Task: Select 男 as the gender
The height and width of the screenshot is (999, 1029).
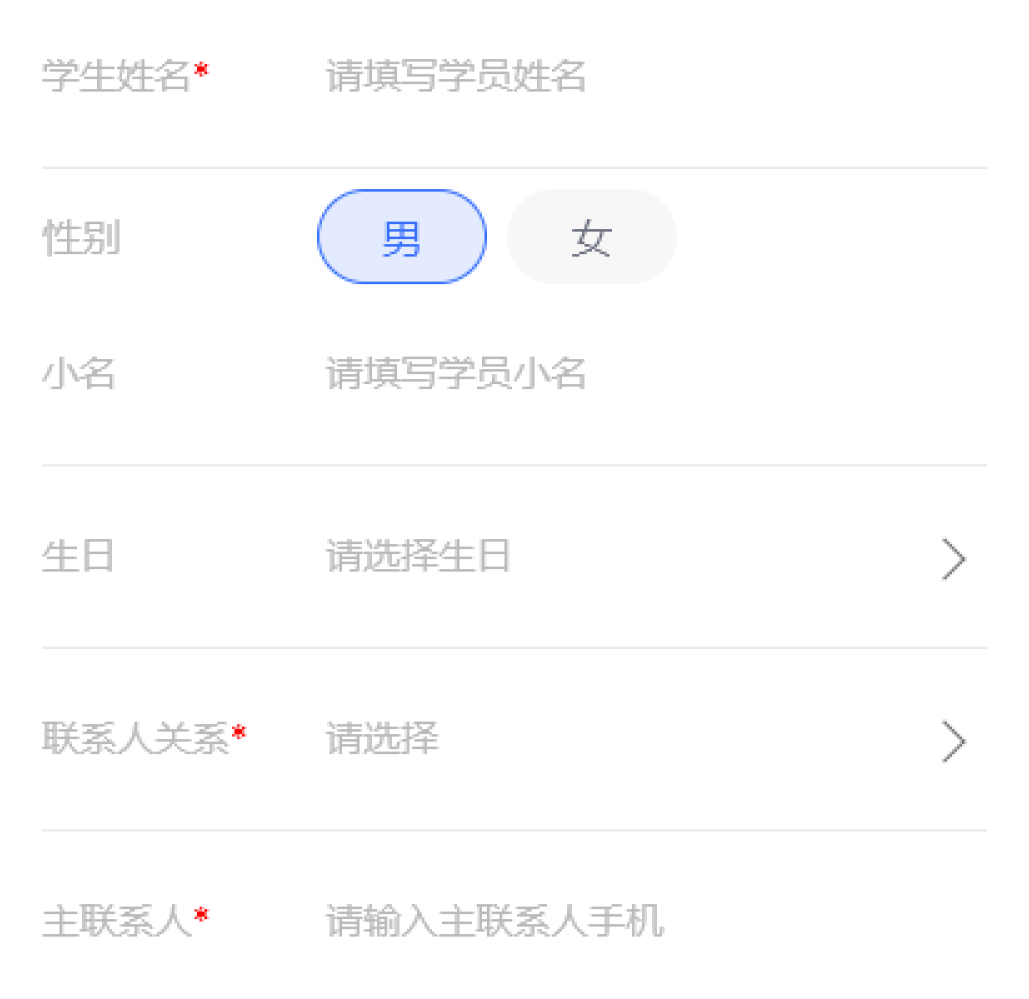Action: [x=401, y=238]
